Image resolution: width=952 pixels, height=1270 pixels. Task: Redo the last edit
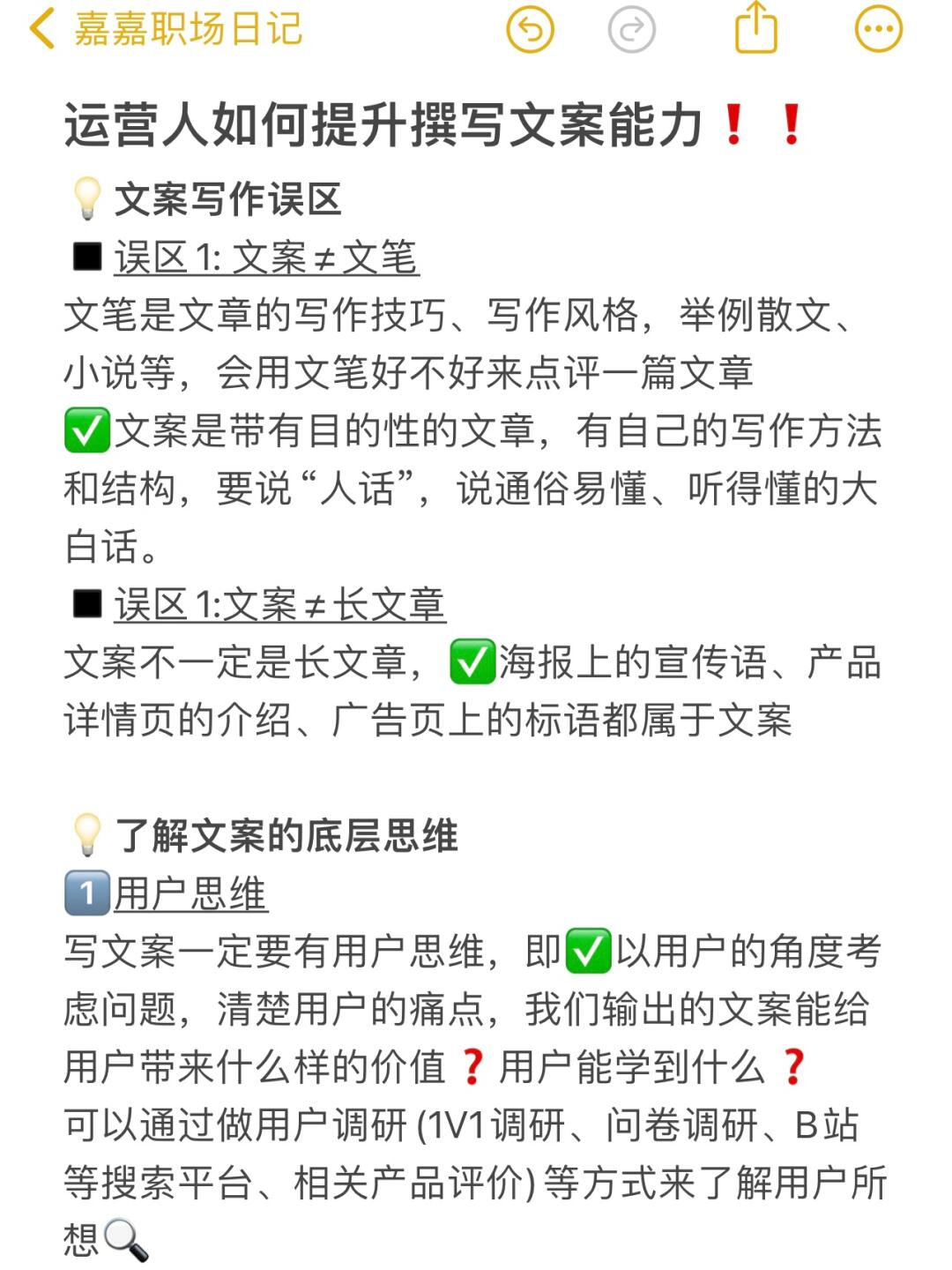[x=632, y=29]
